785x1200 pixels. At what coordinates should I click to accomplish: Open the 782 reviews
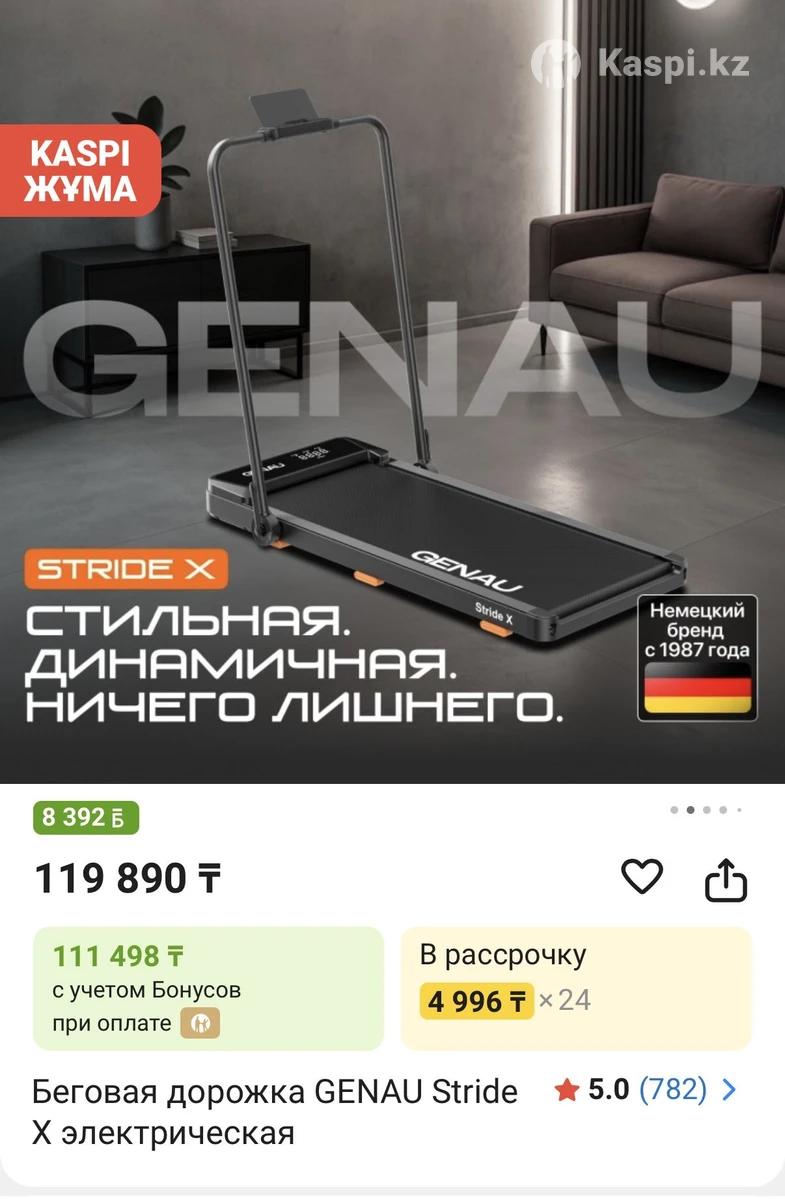point(673,1090)
